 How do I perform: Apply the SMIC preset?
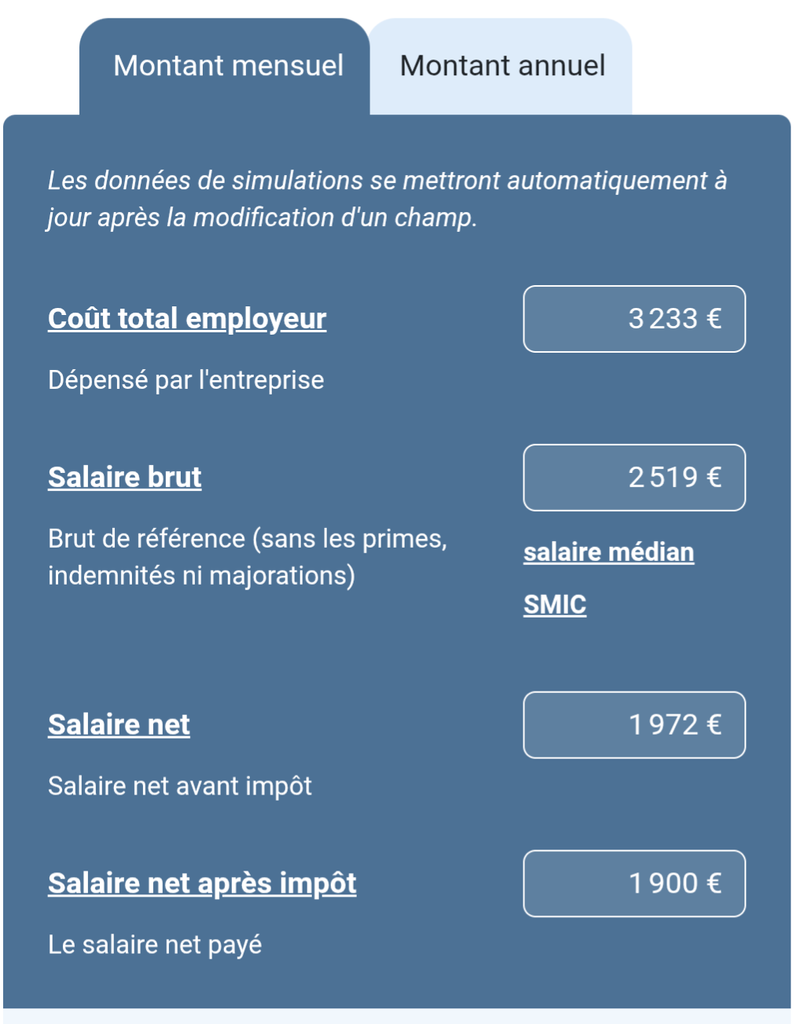[x=554, y=605]
